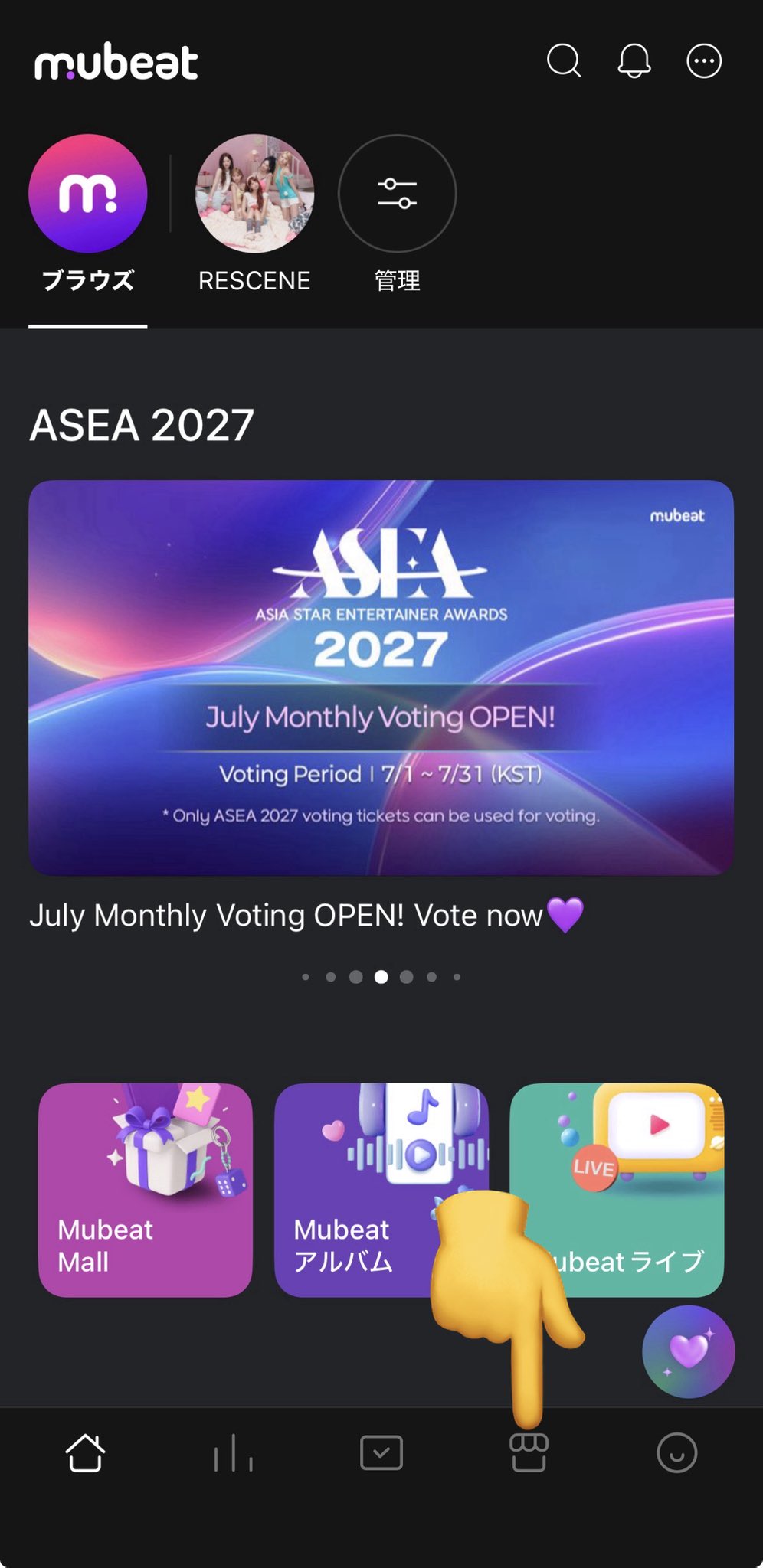Open the search icon

564,60
